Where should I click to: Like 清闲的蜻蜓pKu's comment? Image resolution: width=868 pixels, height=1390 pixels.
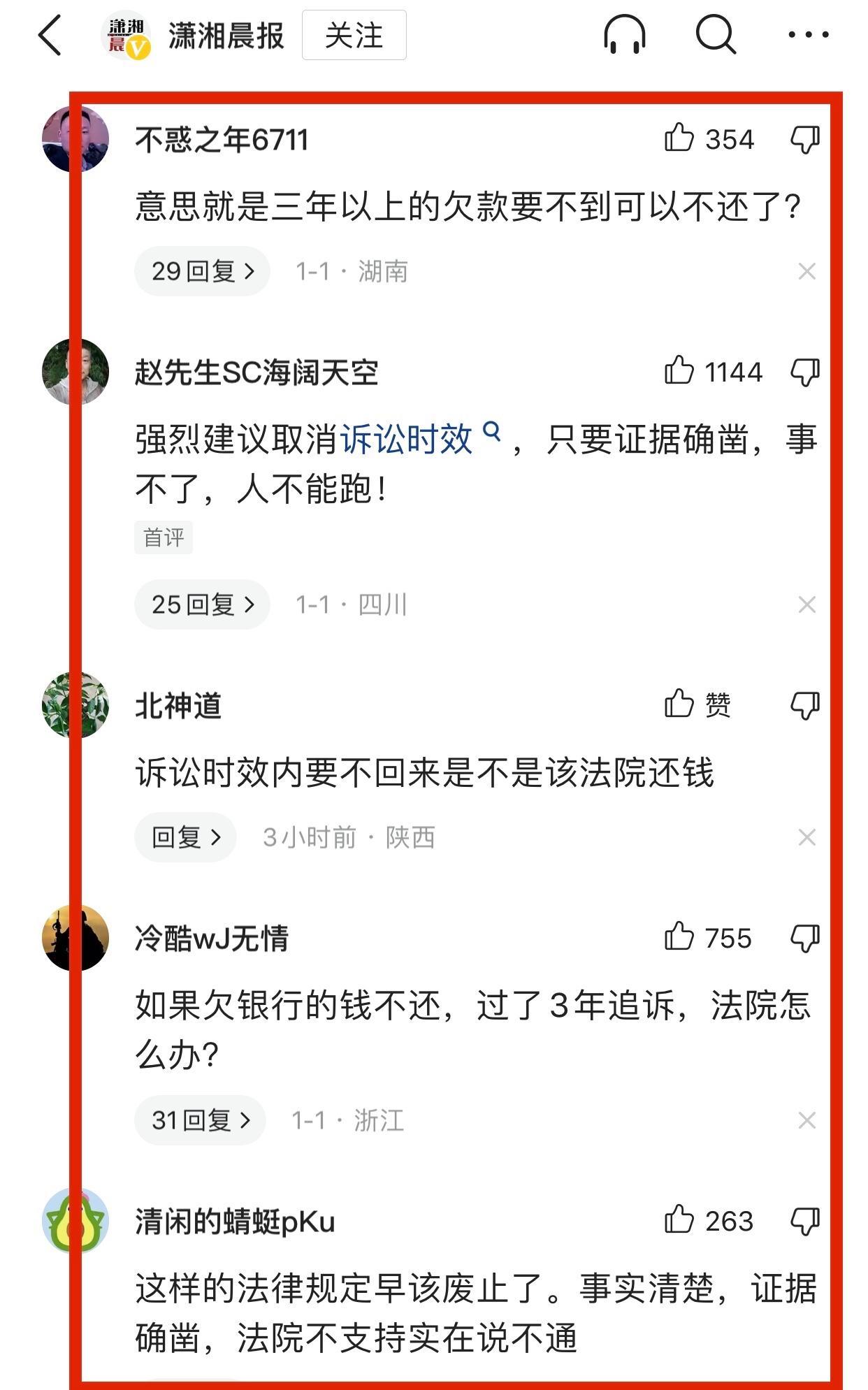679,1220
